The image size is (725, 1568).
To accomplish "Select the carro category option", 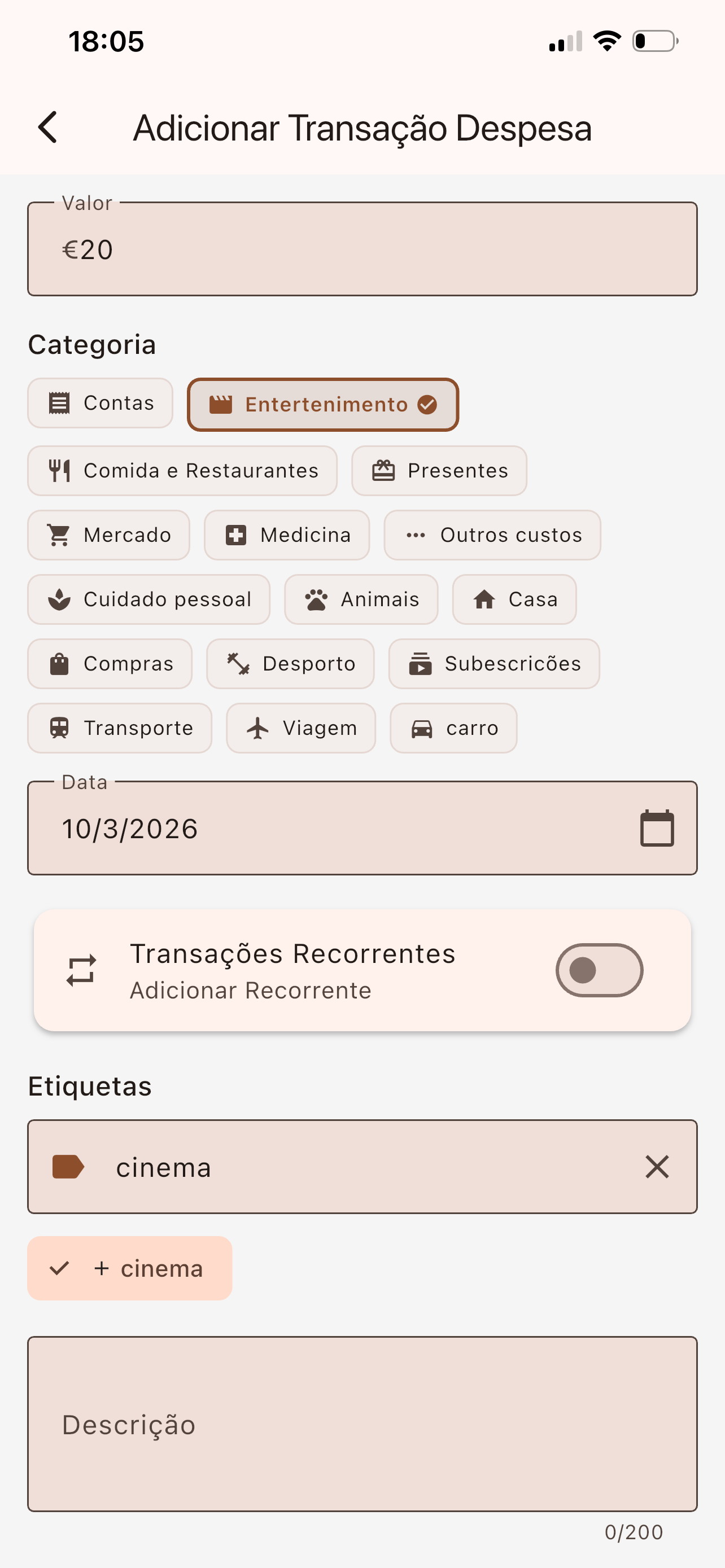I will pyautogui.click(x=453, y=728).
